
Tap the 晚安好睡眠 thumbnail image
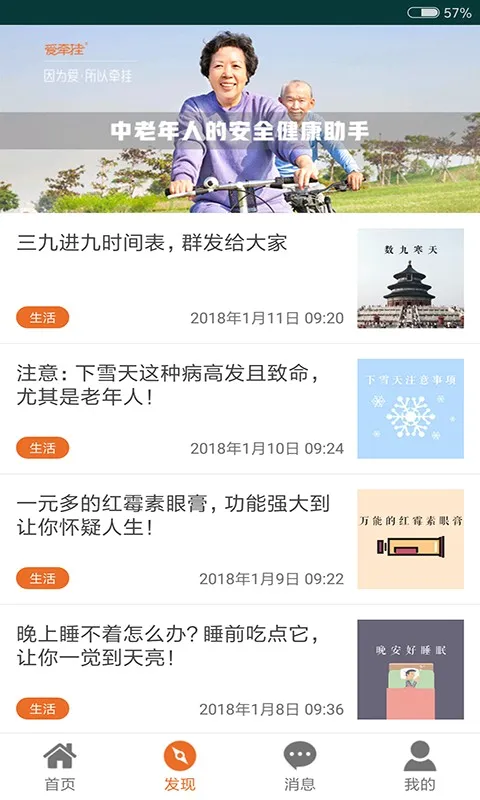click(x=411, y=669)
